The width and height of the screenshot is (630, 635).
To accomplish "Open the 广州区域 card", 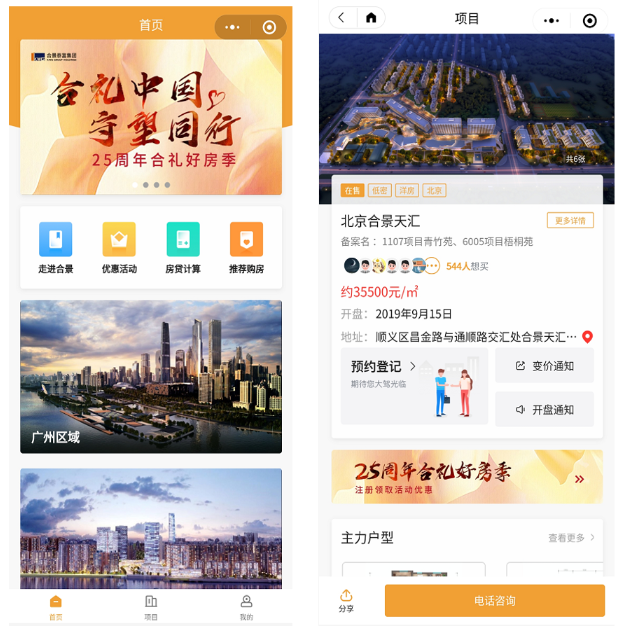I will [x=151, y=376].
